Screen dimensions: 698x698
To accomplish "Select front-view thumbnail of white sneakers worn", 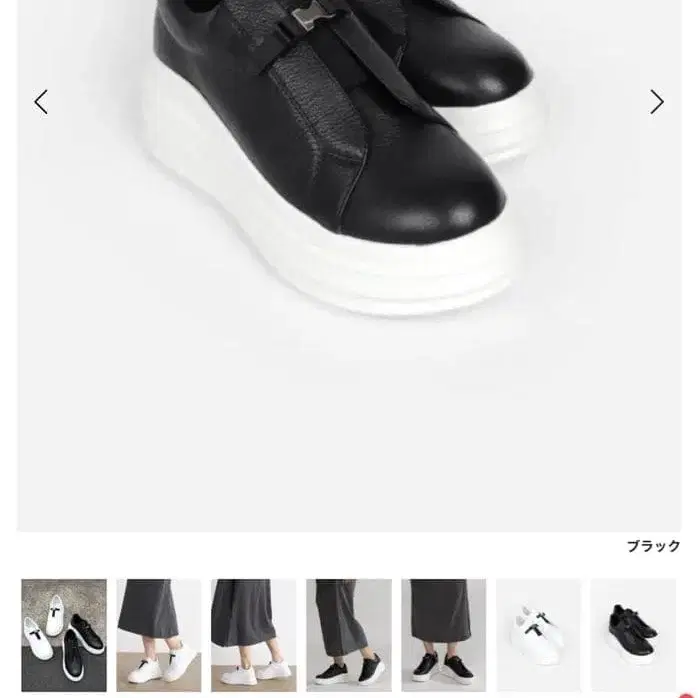I will [x=158, y=636].
